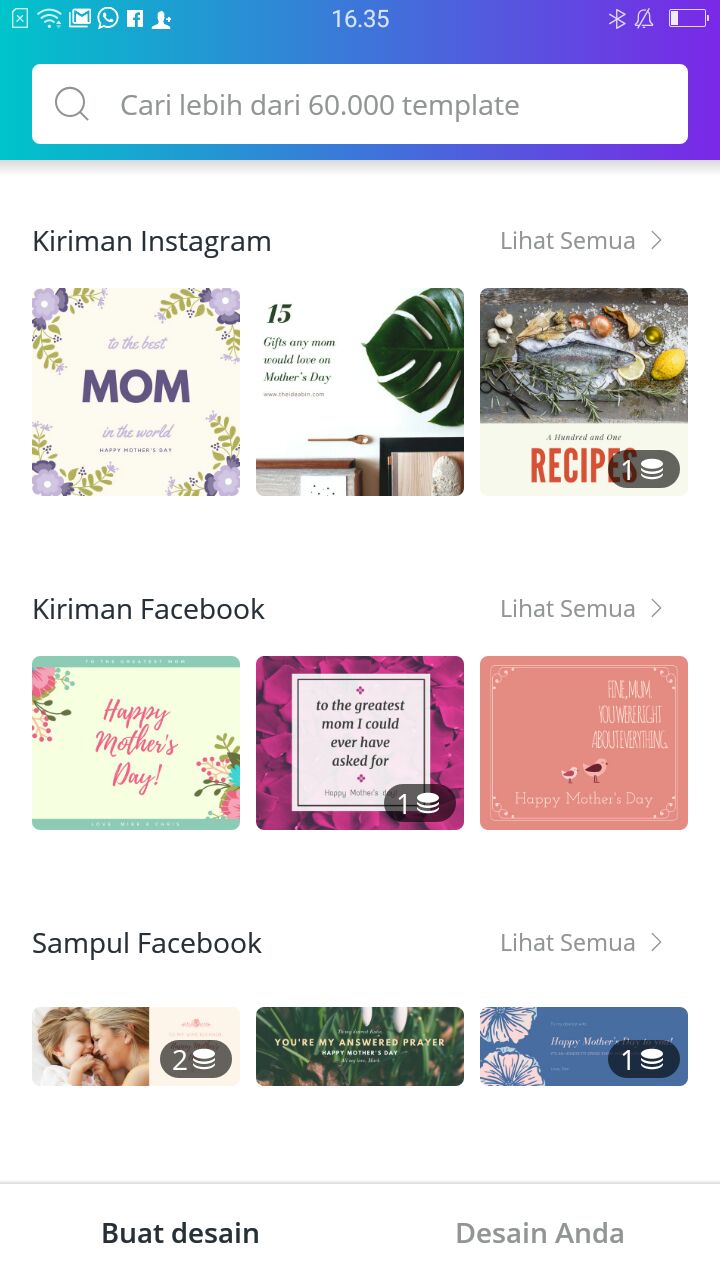The width and height of the screenshot is (720, 1280).
Task: Select the Fine Mum salmon bird template
Action: [584, 743]
